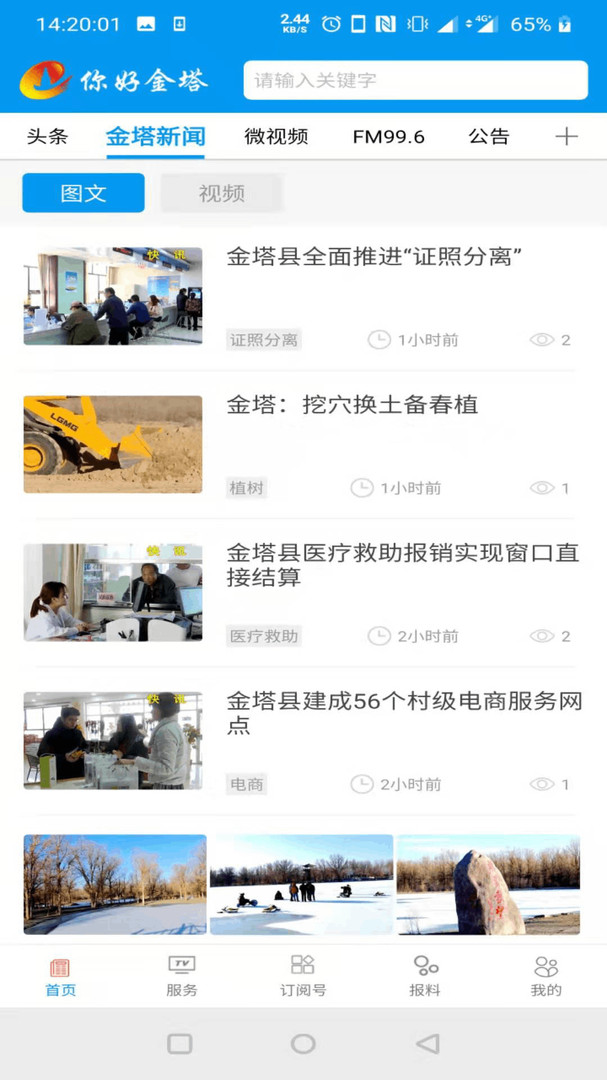Tap the system back button
The height and width of the screenshot is (1080, 607).
point(427,1044)
